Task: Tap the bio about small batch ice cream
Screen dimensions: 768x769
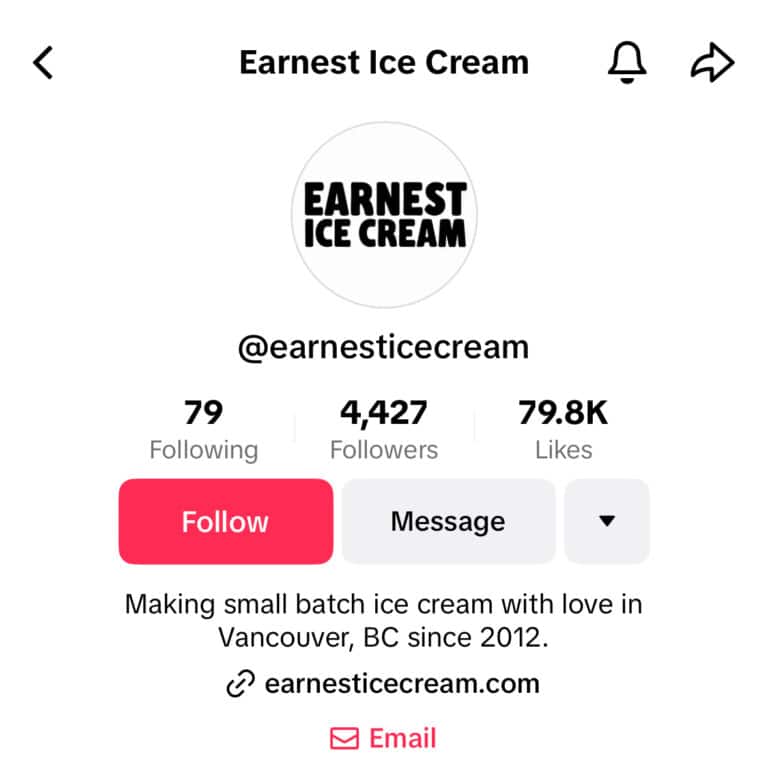Action: pyautogui.click(x=384, y=604)
